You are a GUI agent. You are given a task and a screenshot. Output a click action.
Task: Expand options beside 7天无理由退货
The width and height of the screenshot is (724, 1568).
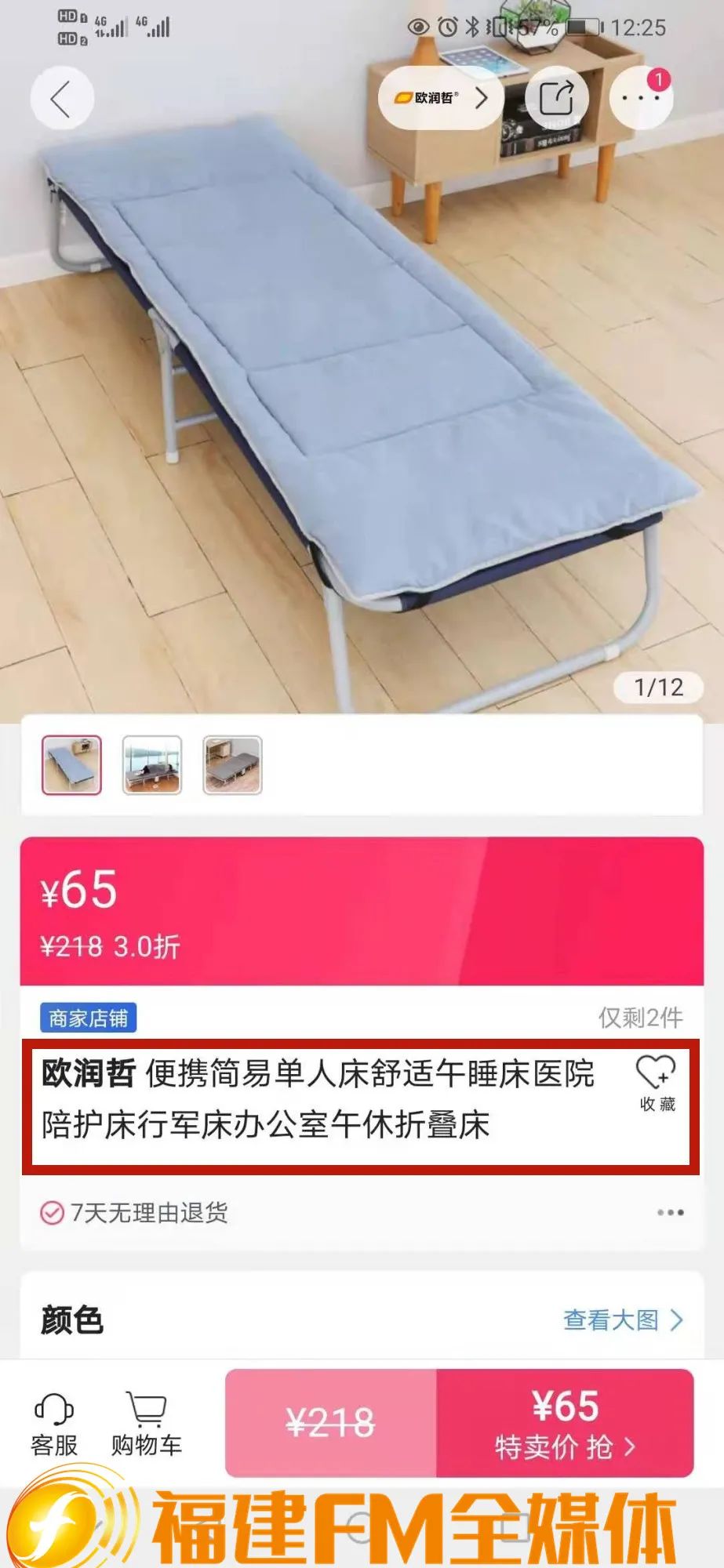coord(670,1213)
